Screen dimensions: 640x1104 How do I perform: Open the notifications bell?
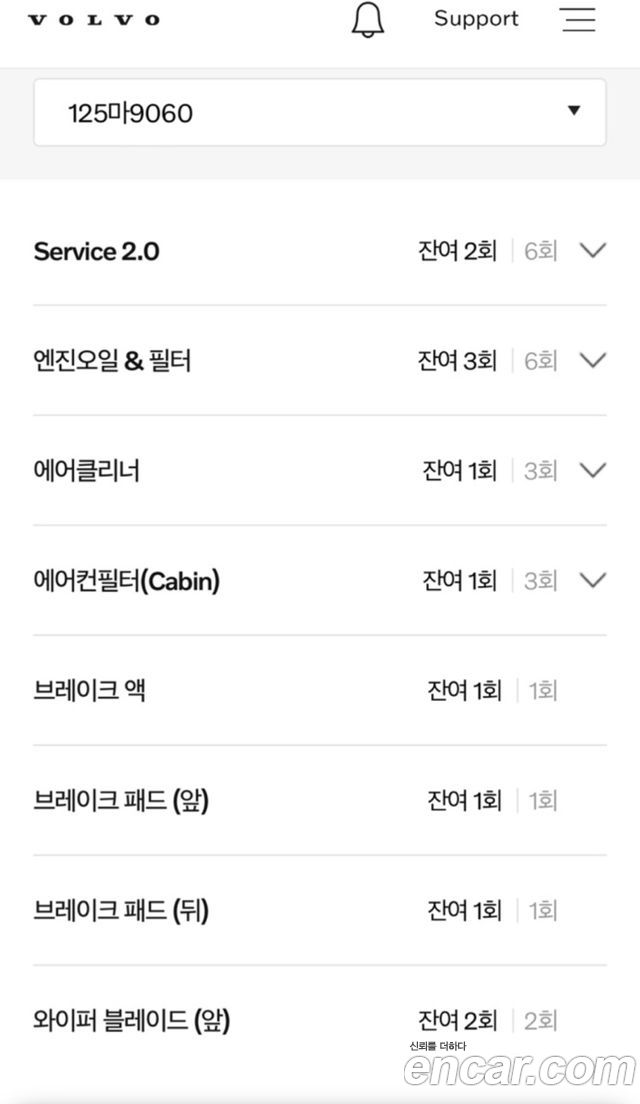(x=368, y=20)
